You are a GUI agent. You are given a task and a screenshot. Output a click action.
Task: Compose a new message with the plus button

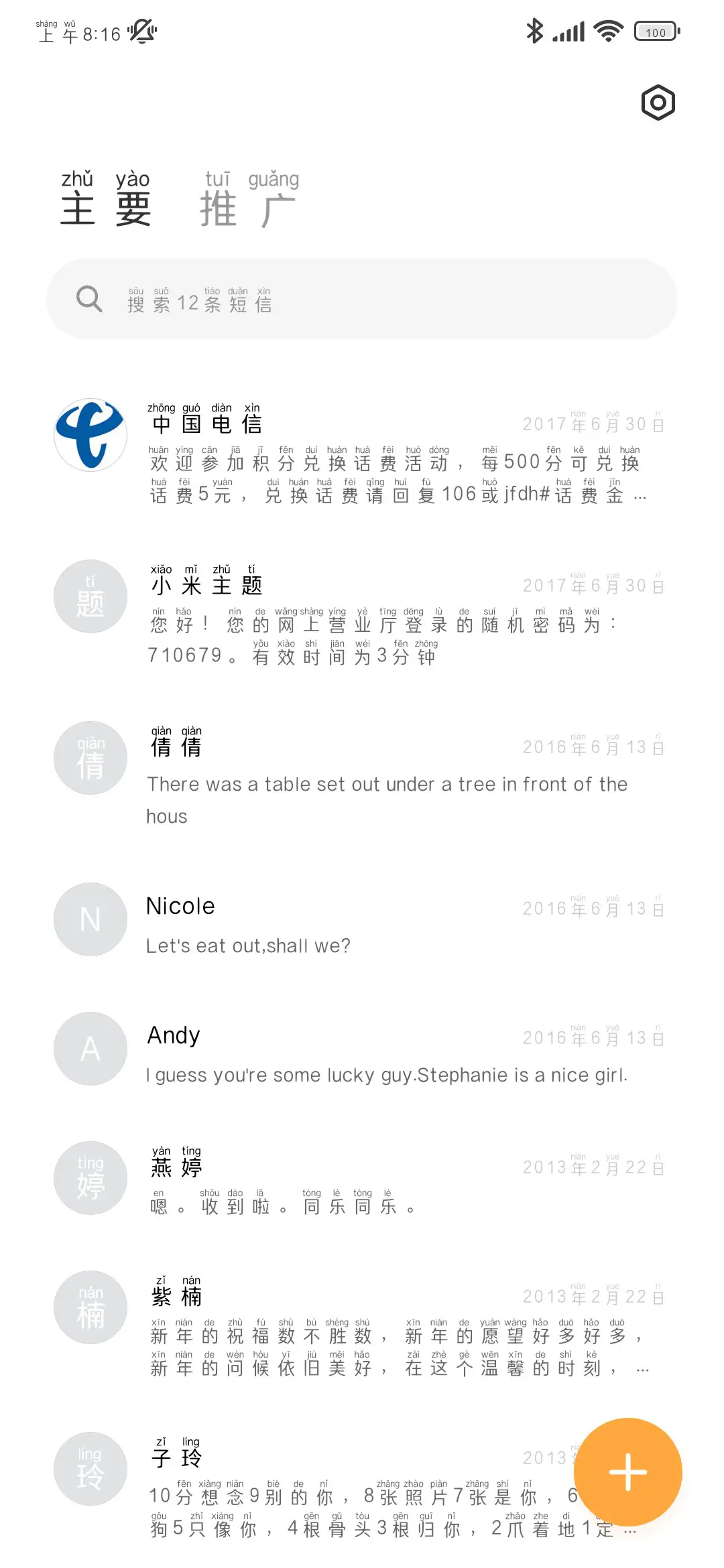click(627, 1470)
